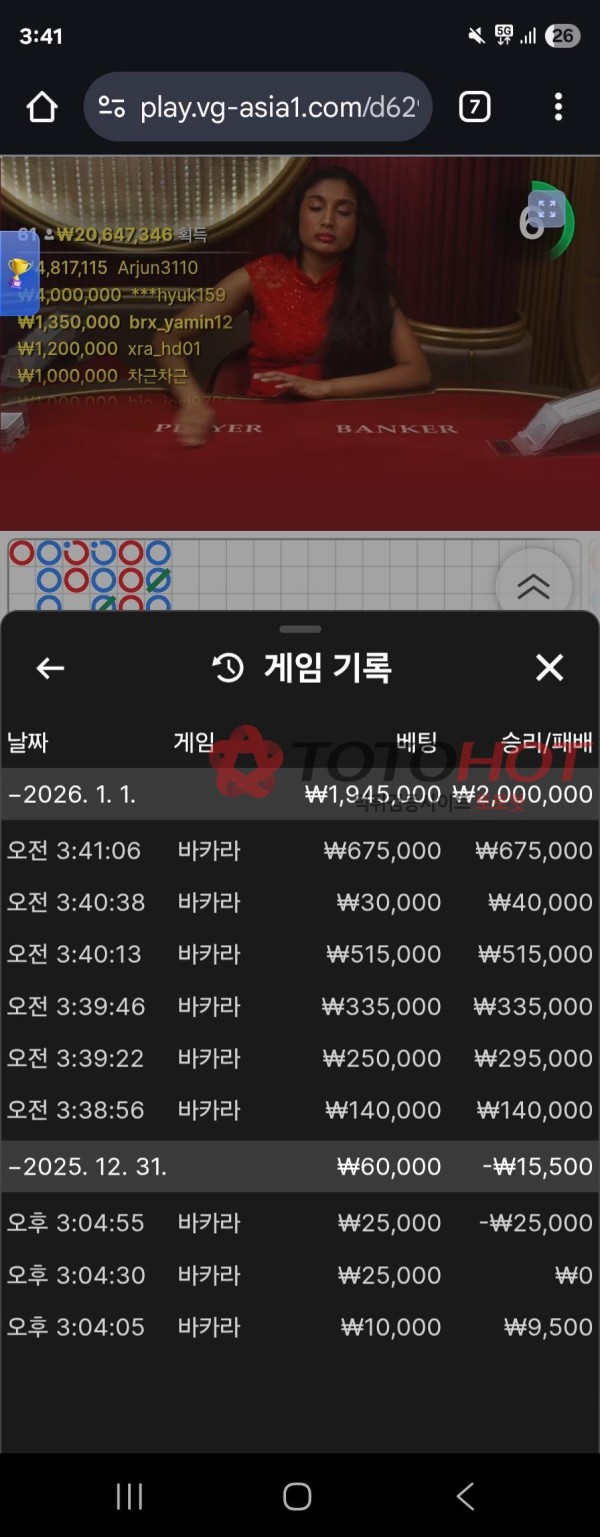Go back from game history panel
Screen dimensions: 600x1537
click(x=50, y=668)
